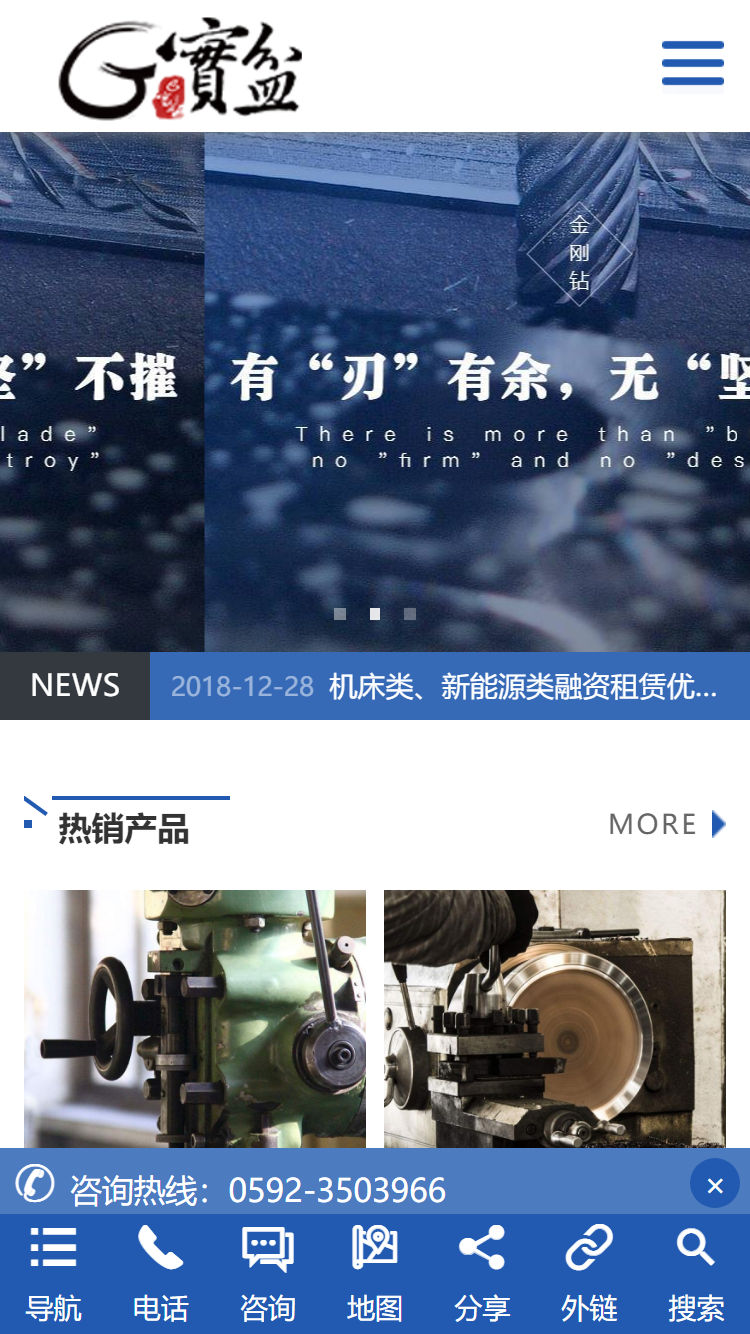Open 导航 in the bottom bar

tap(53, 1274)
